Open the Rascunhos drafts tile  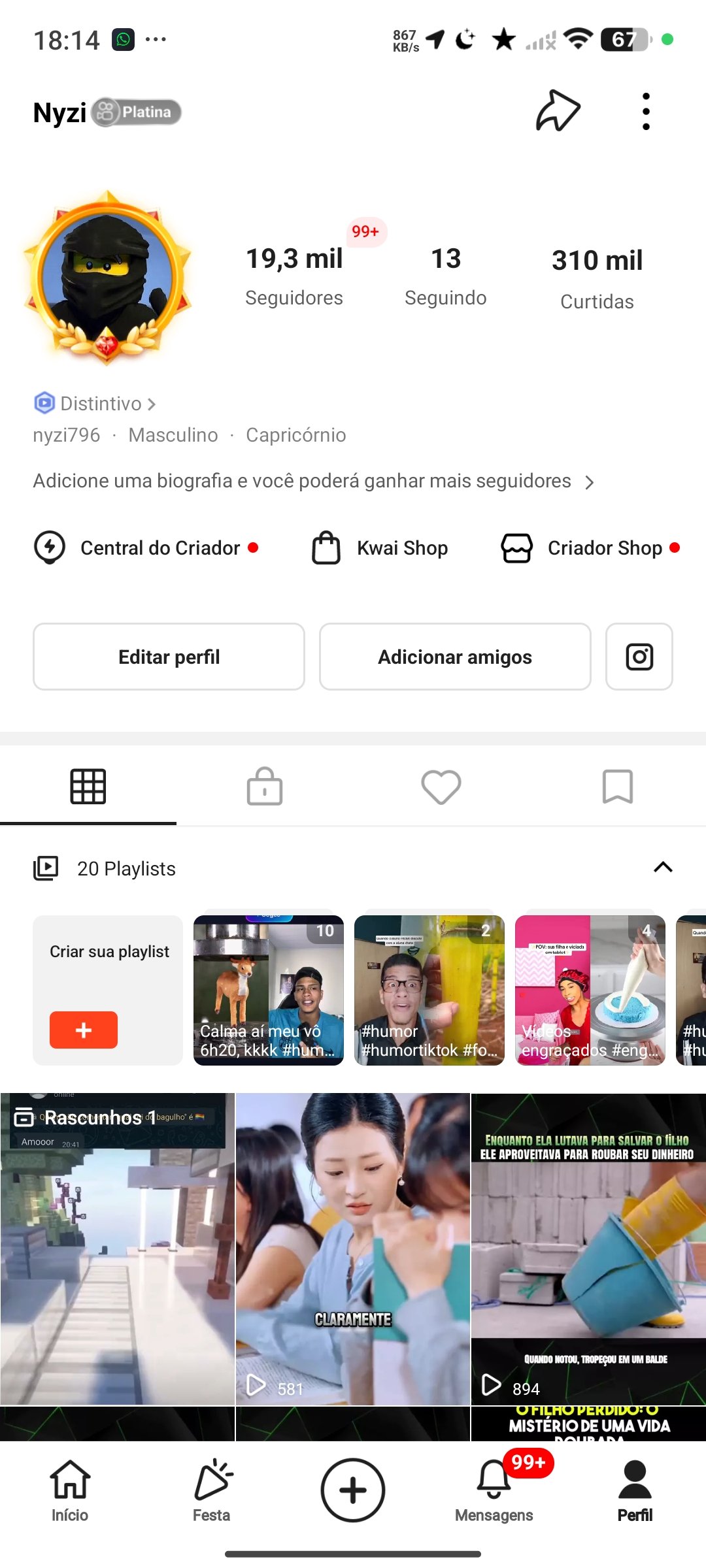(118, 1248)
